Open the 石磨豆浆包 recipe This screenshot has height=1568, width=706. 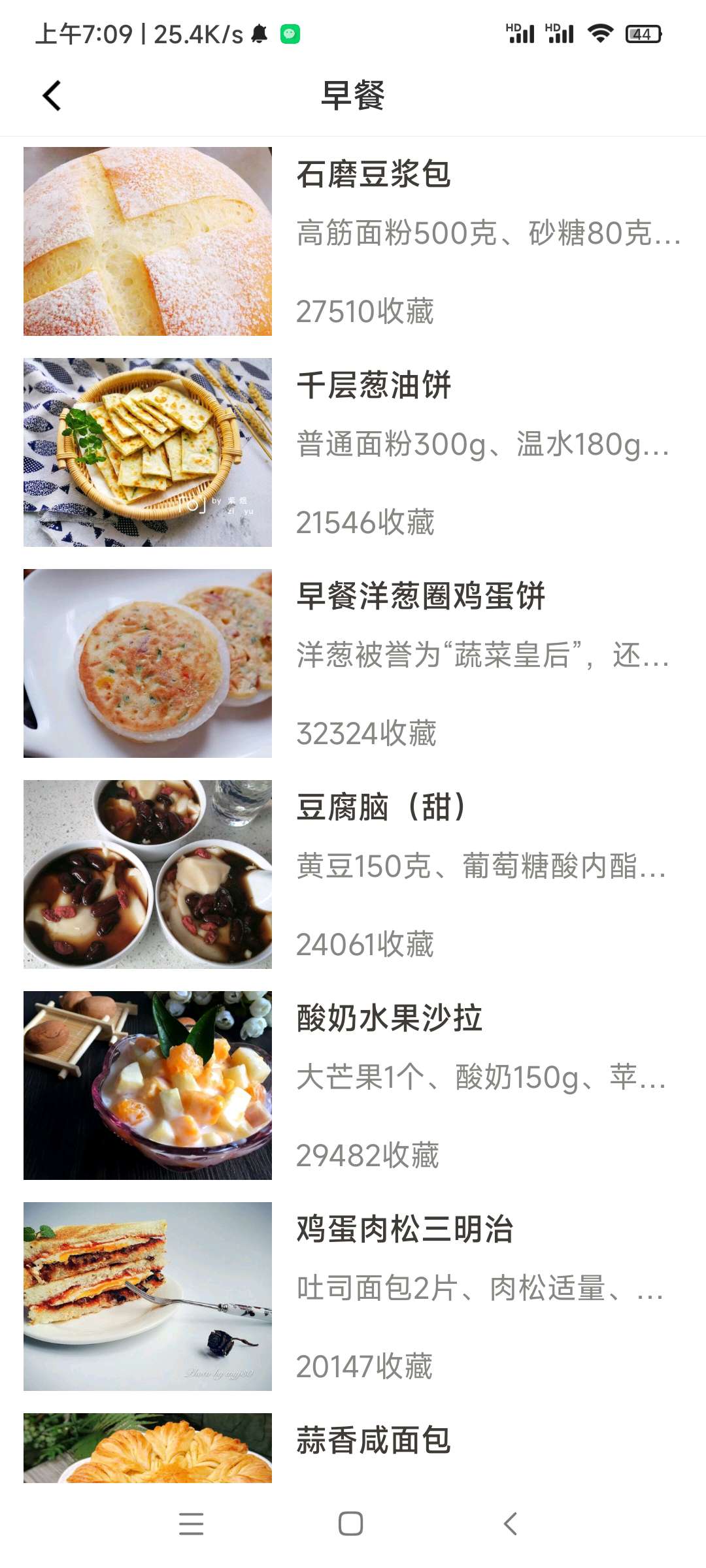[373, 174]
